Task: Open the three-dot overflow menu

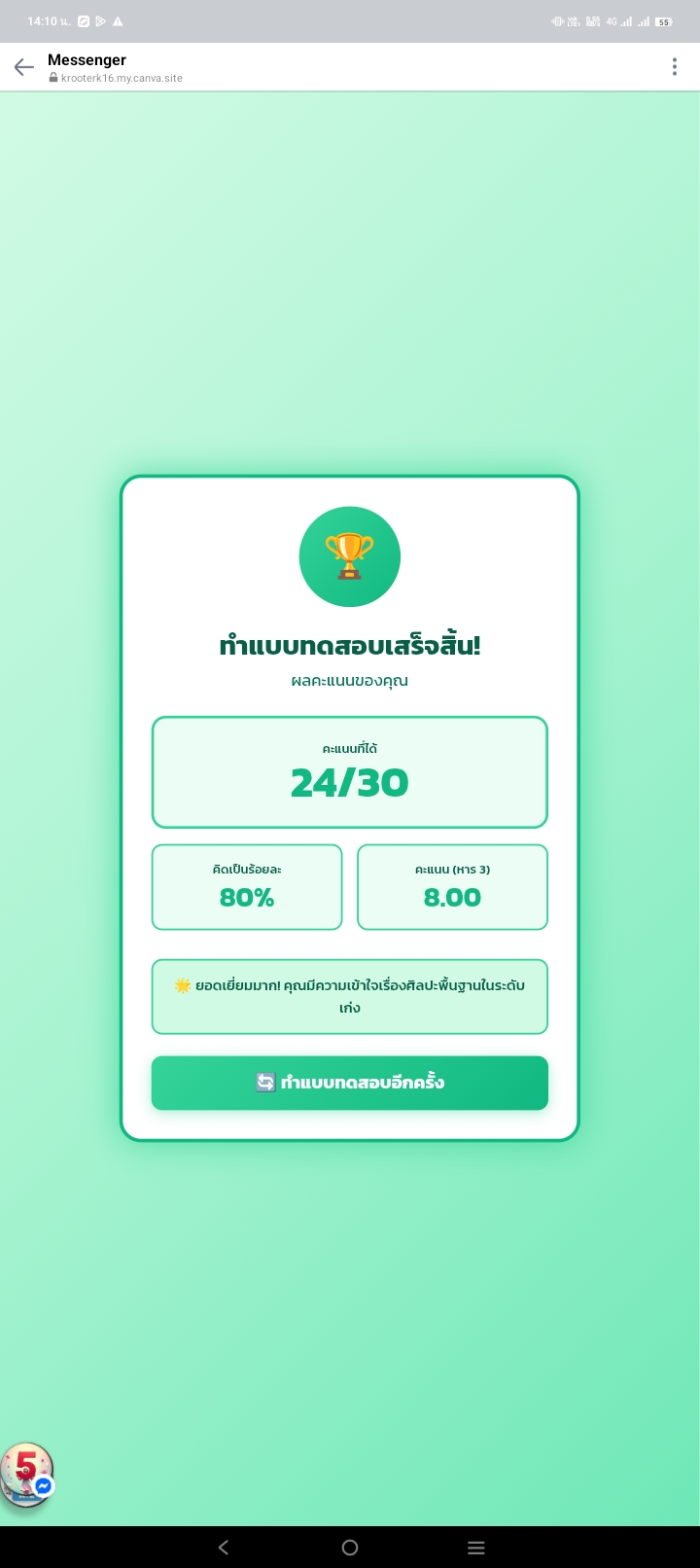Action: click(x=674, y=67)
